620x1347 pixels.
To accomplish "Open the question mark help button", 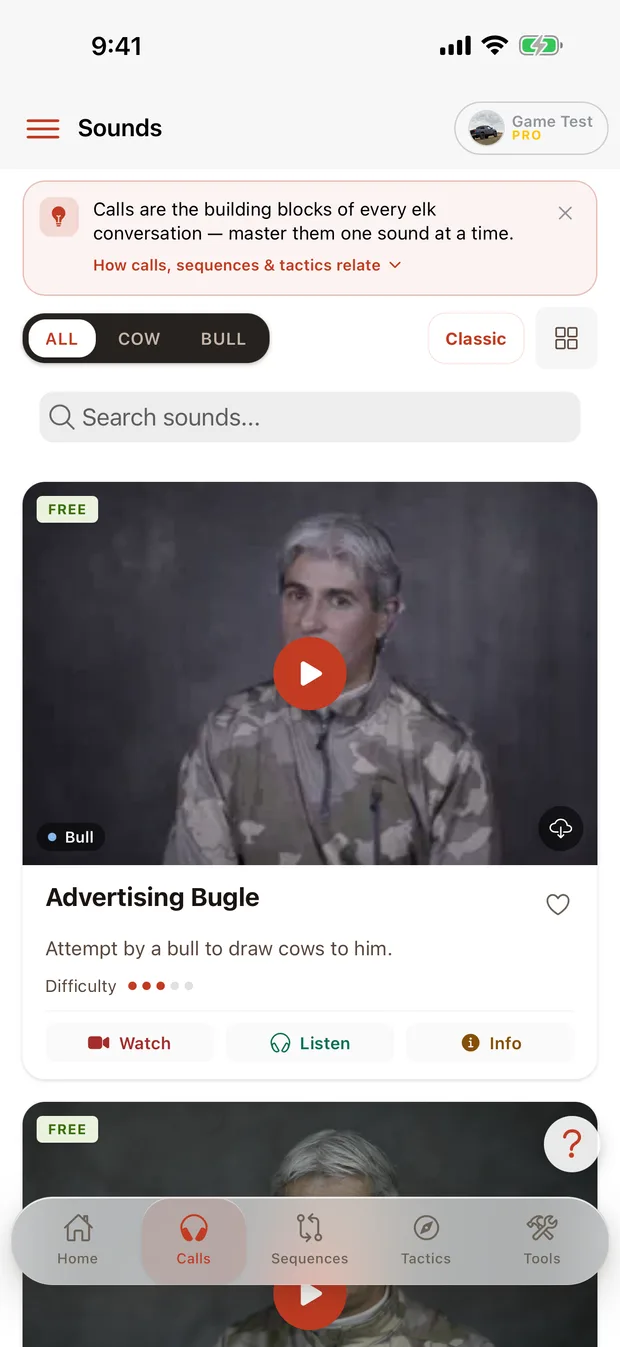I will coord(571,1144).
